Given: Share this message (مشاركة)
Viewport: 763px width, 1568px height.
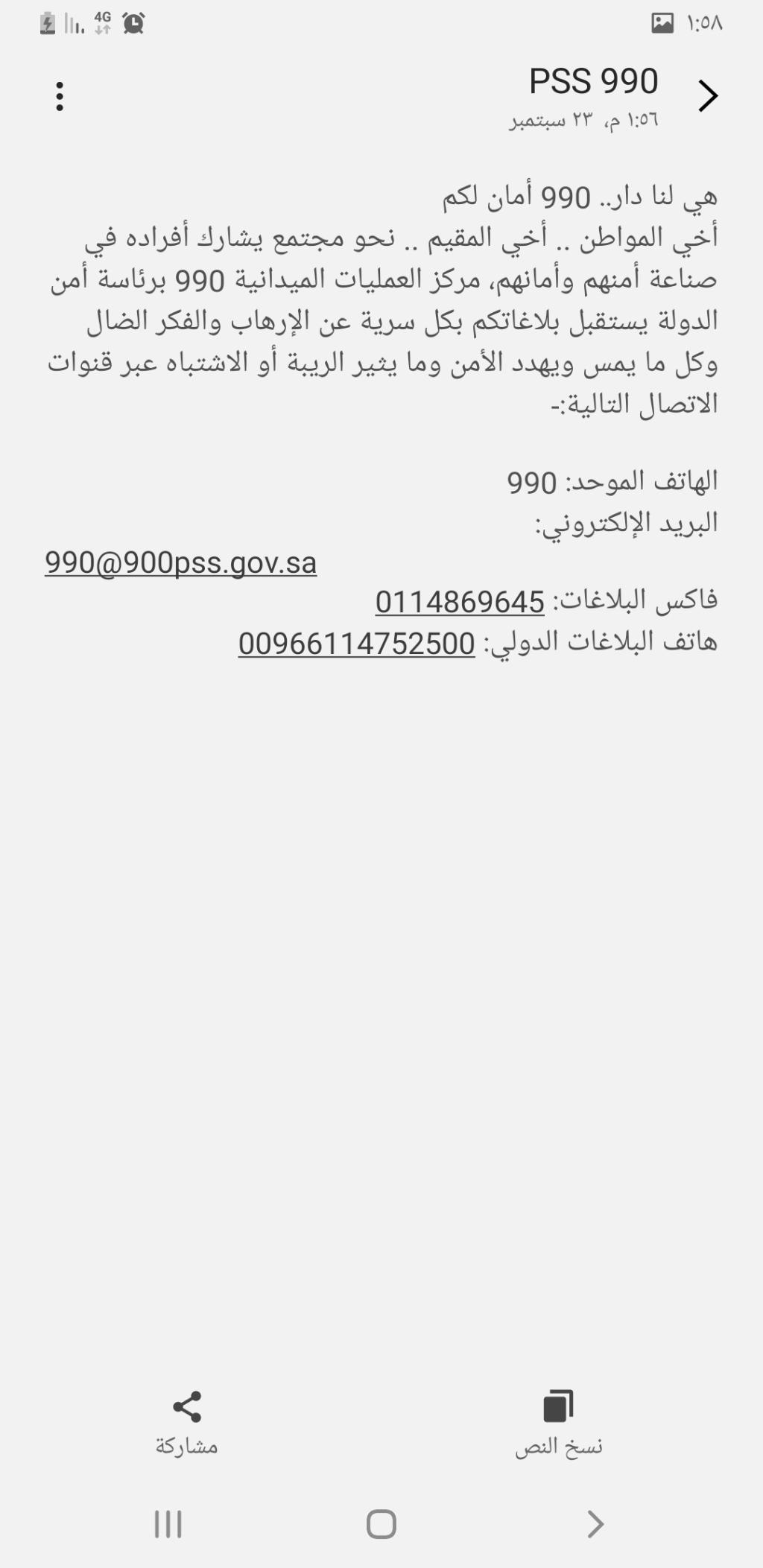Looking at the screenshot, I should (186, 1423).
